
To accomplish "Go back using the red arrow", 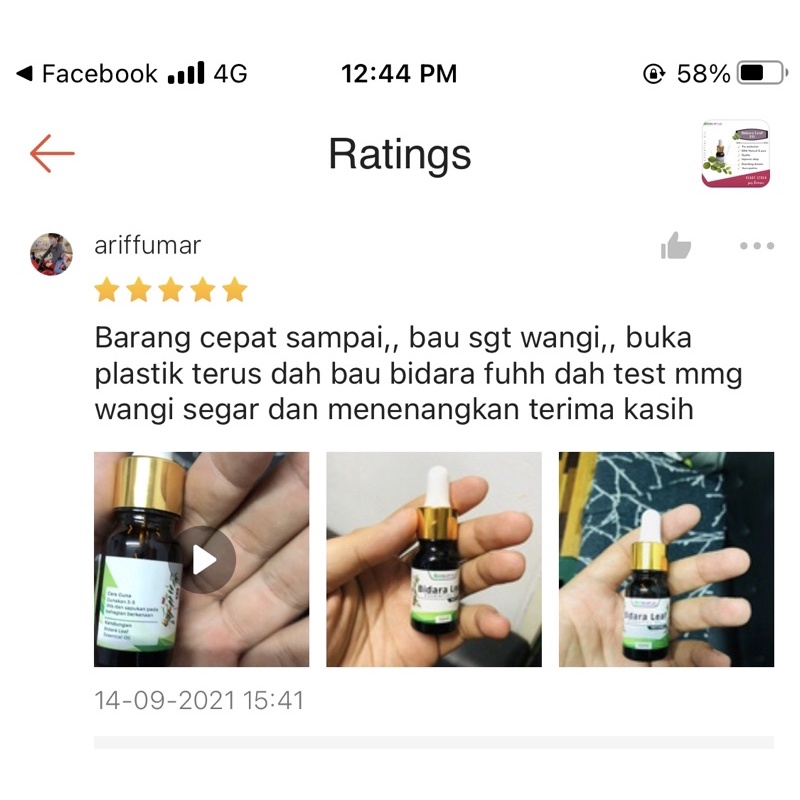I will tap(52, 154).
